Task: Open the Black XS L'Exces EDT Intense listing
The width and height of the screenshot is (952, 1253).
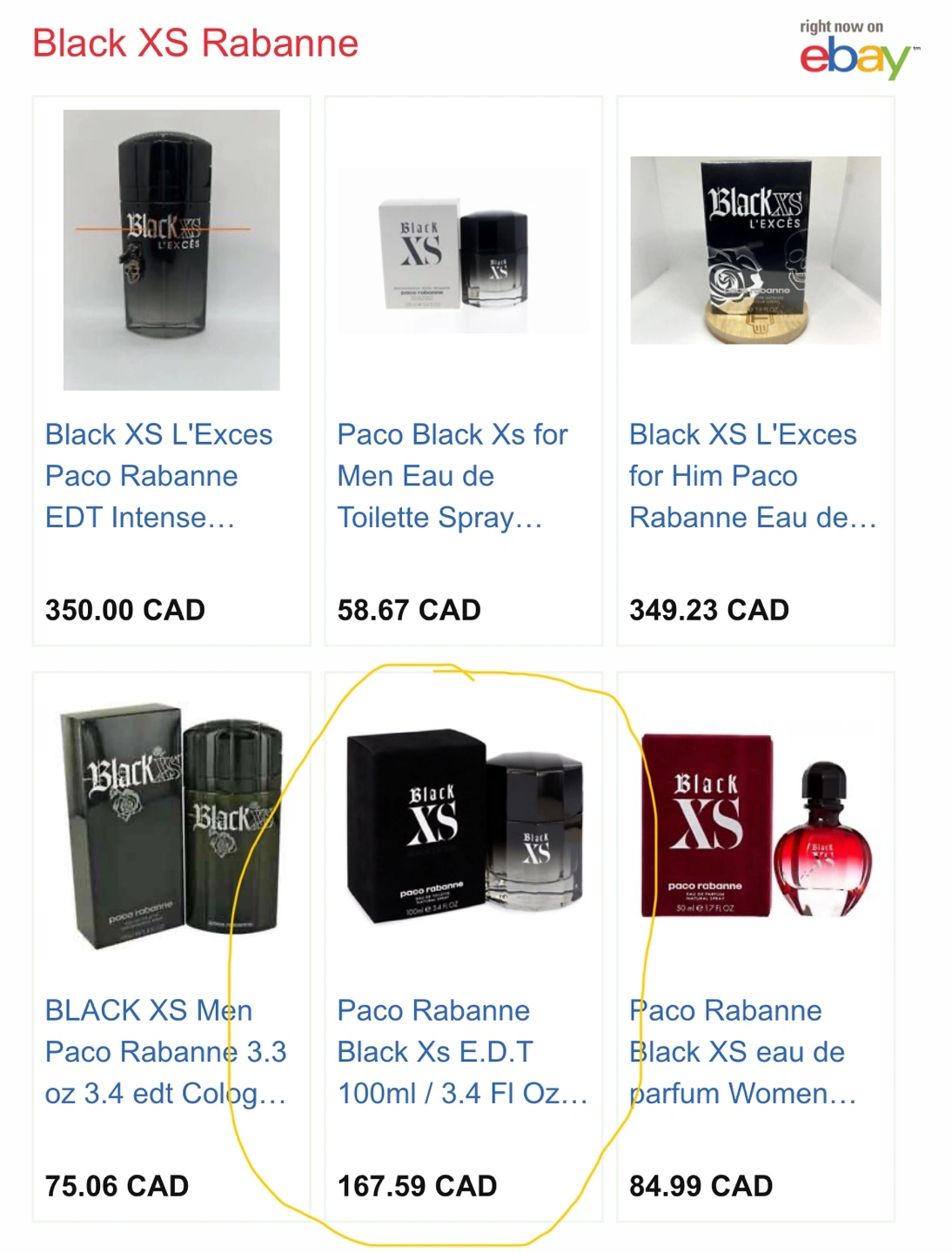Action: click(159, 475)
